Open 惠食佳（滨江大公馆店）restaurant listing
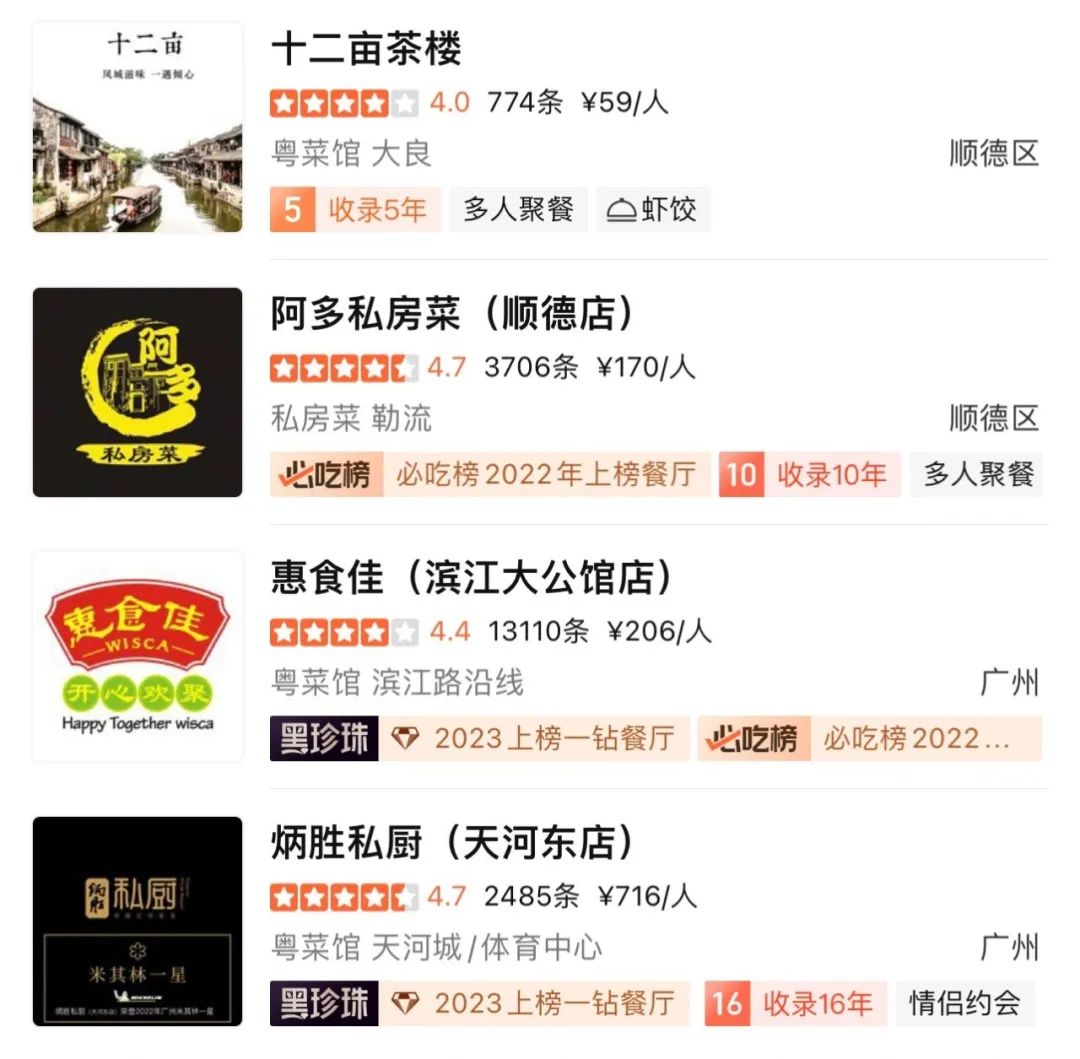Viewport: 1080px width, 1059px height. pos(472,579)
